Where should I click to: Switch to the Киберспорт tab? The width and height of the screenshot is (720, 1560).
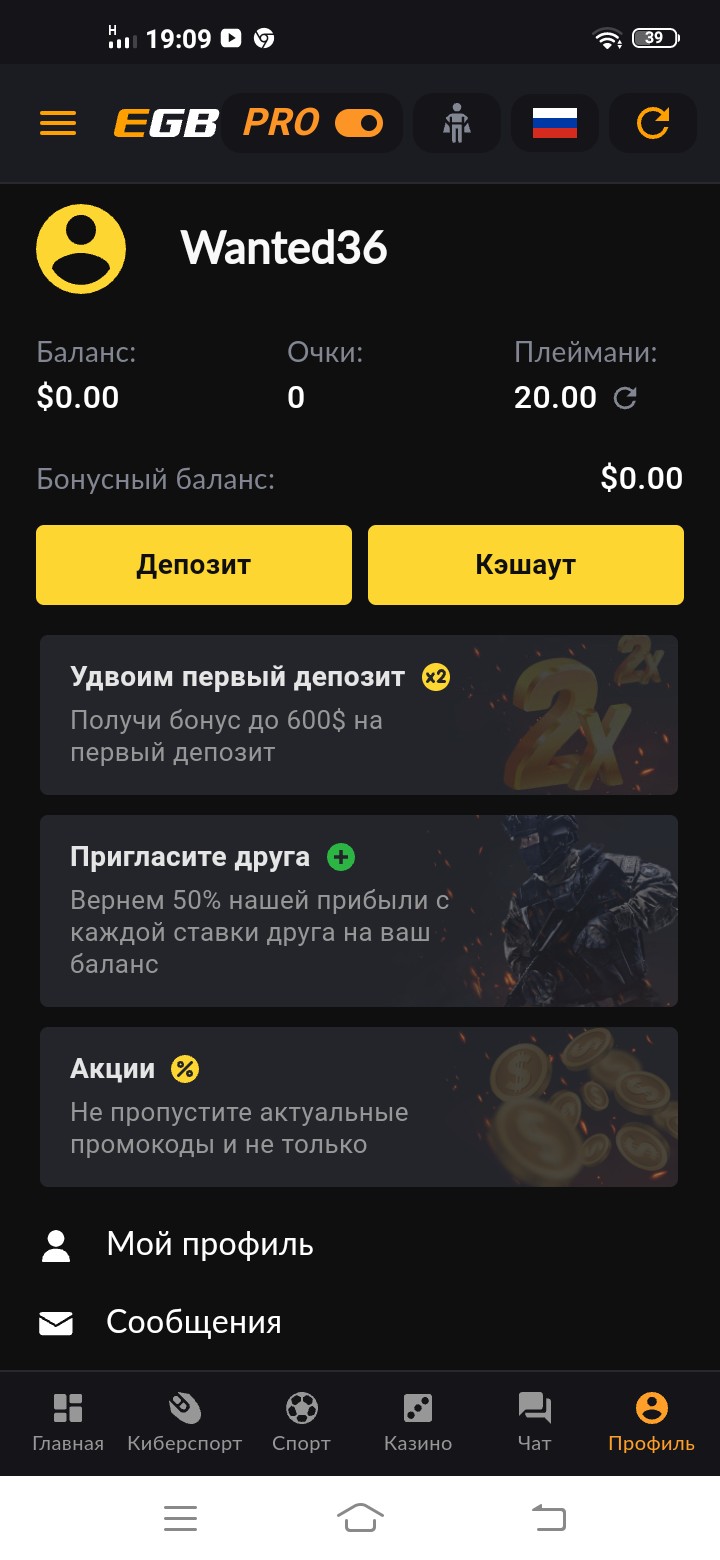coord(185,1422)
